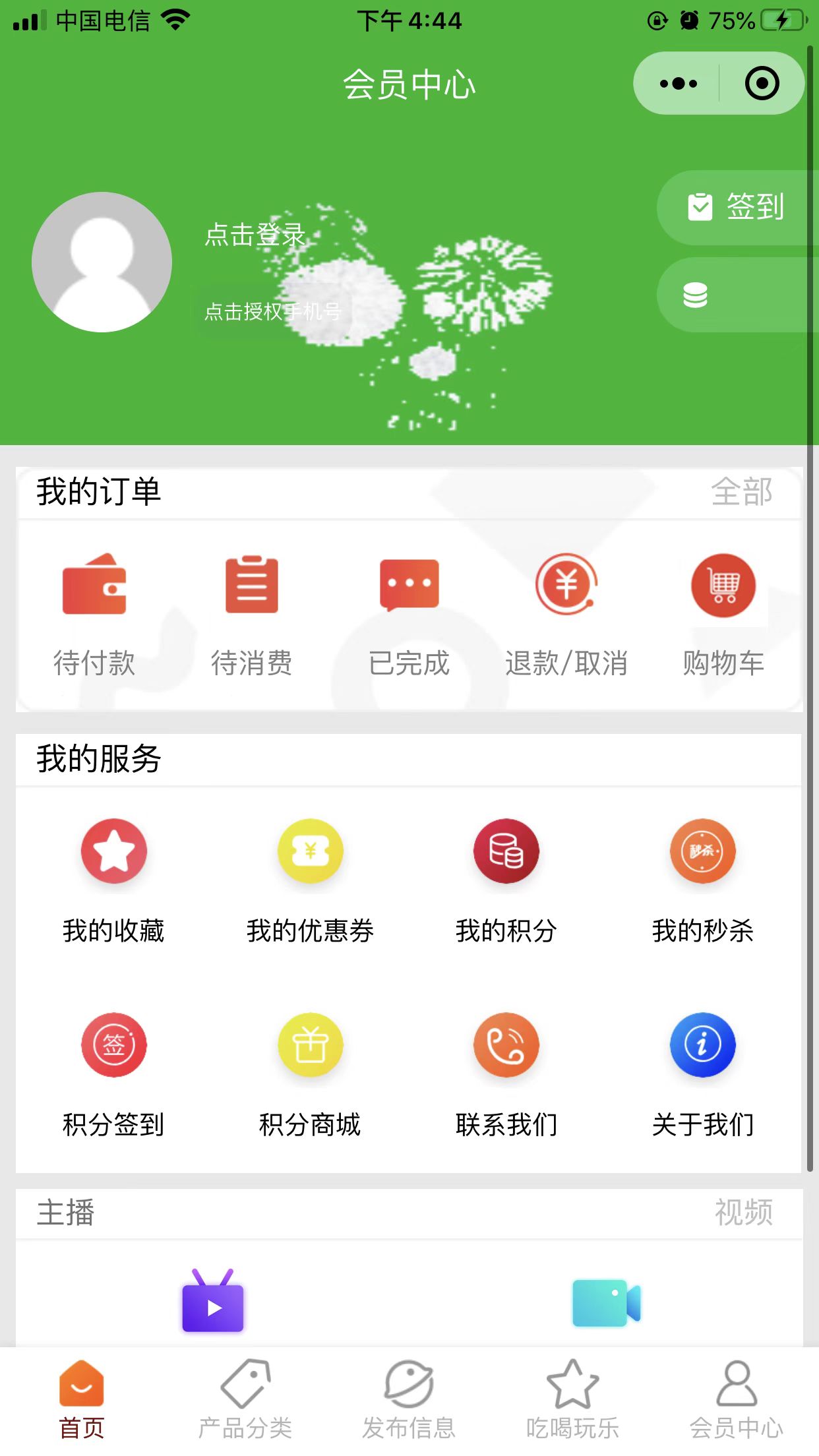Open the 购物车 shopping cart
Screen dimensions: 819x1456
723,613
